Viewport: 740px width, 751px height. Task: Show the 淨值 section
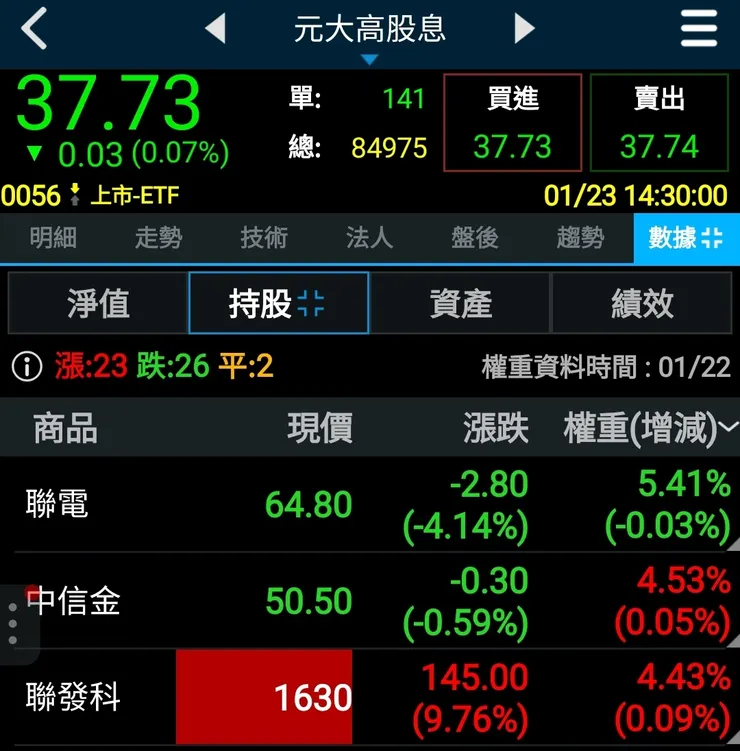pyautogui.click(x=98, y=303)
